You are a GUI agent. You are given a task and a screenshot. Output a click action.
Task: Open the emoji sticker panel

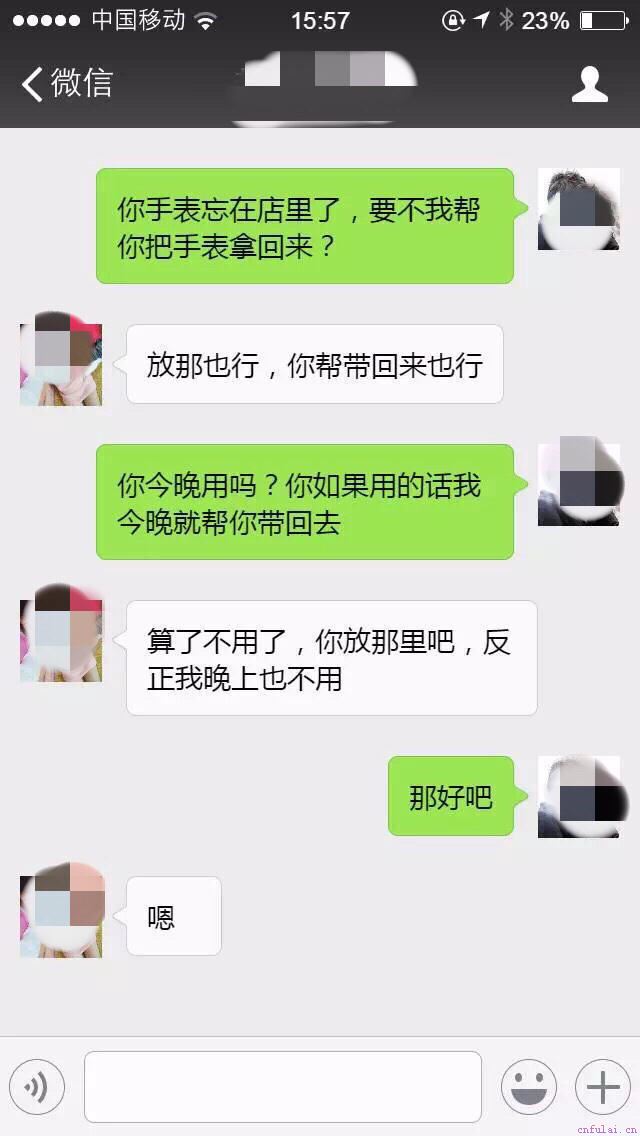point(529,1086)
